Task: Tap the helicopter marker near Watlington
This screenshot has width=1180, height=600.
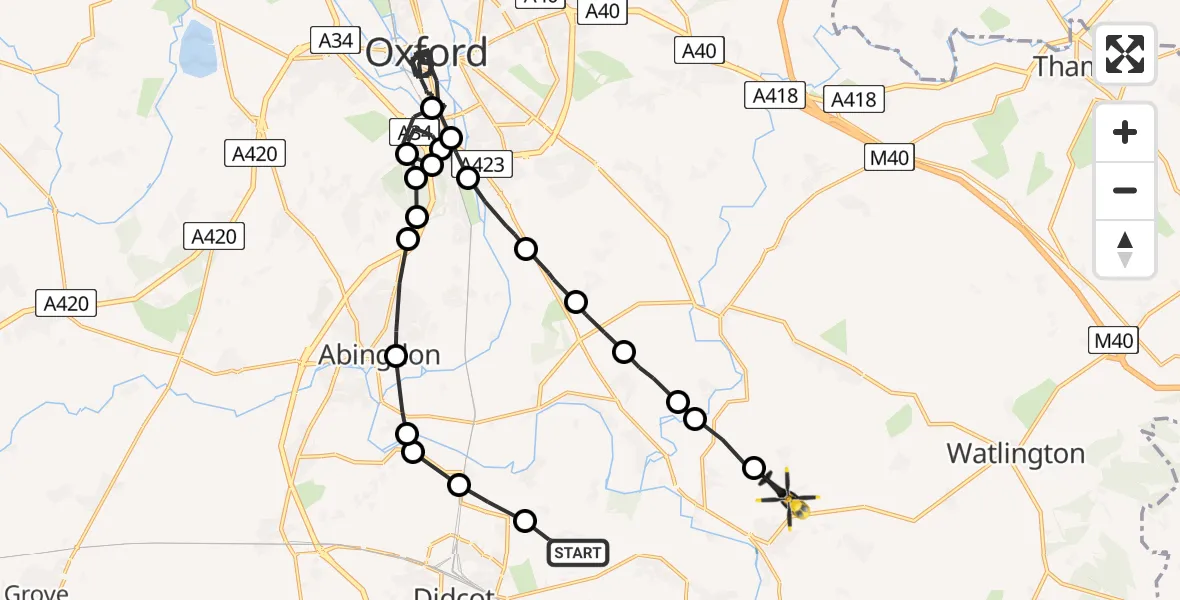Action: pyautogui.click(x=790, y=499)
